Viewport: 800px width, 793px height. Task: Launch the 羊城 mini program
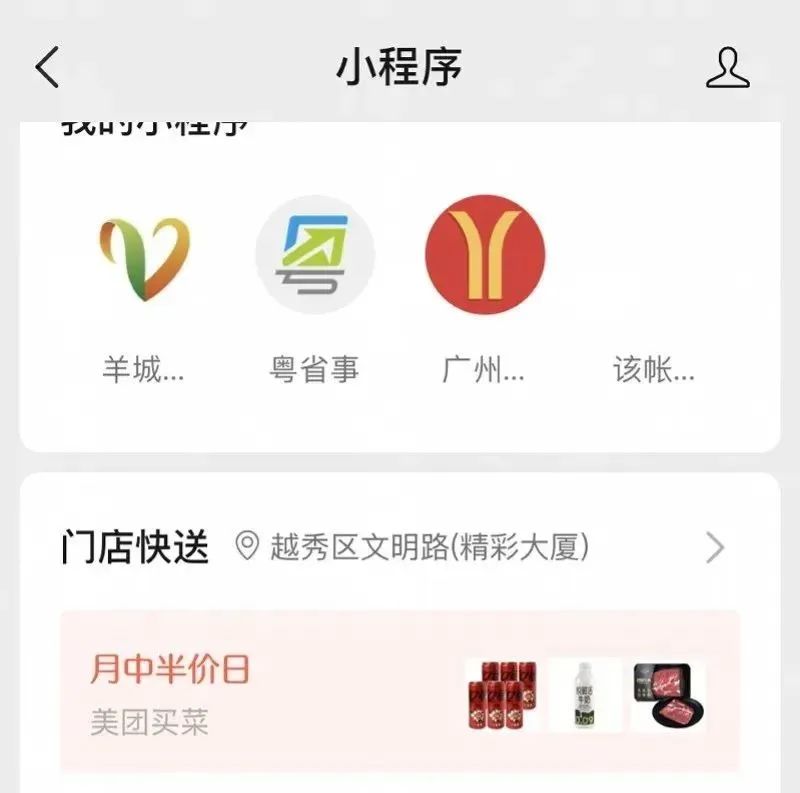144,255
